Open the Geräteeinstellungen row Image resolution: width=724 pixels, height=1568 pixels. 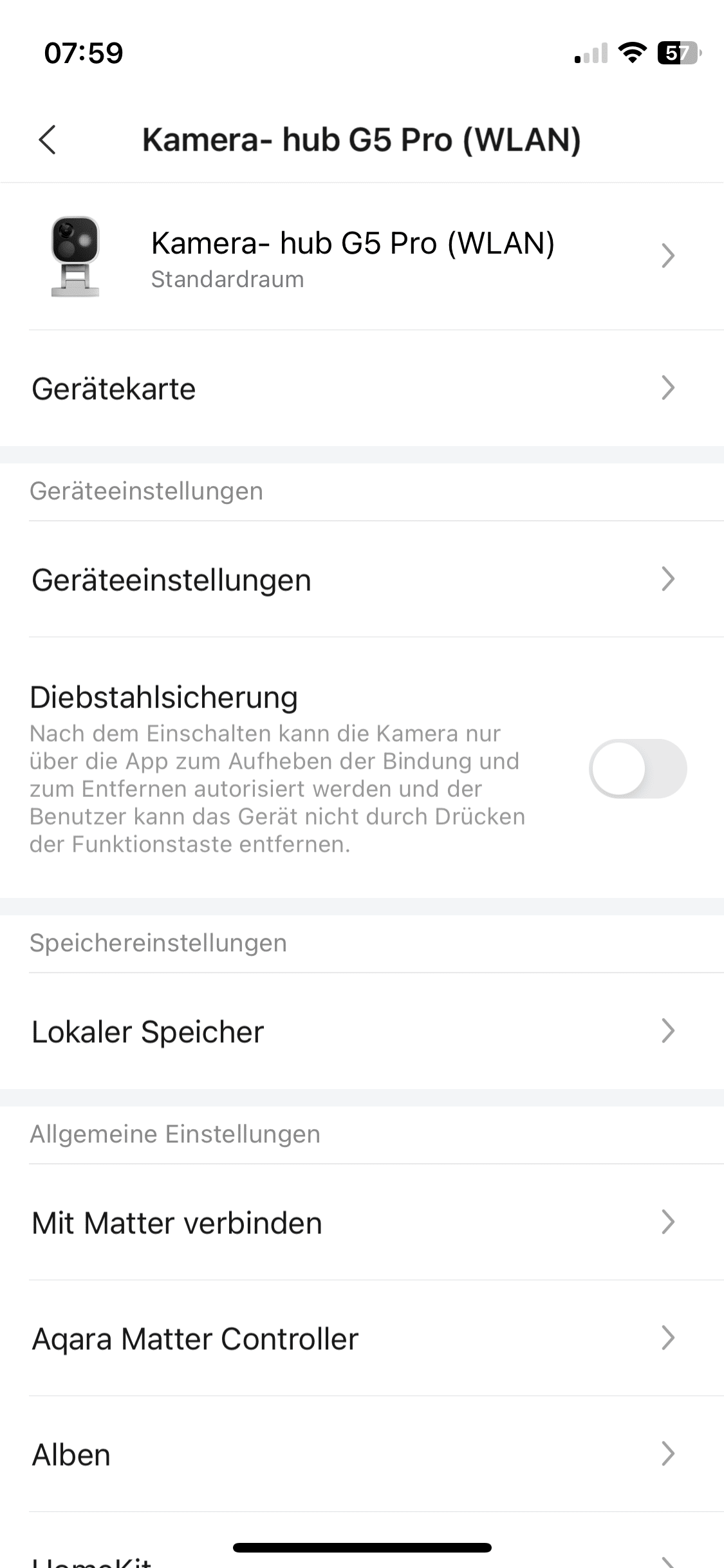click(x=360, y=579)
